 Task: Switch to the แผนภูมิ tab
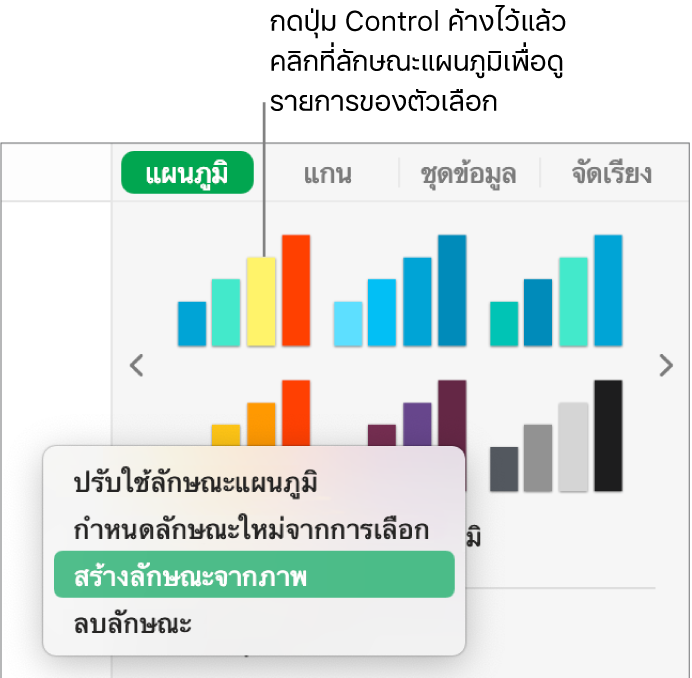tap(187, 174)
